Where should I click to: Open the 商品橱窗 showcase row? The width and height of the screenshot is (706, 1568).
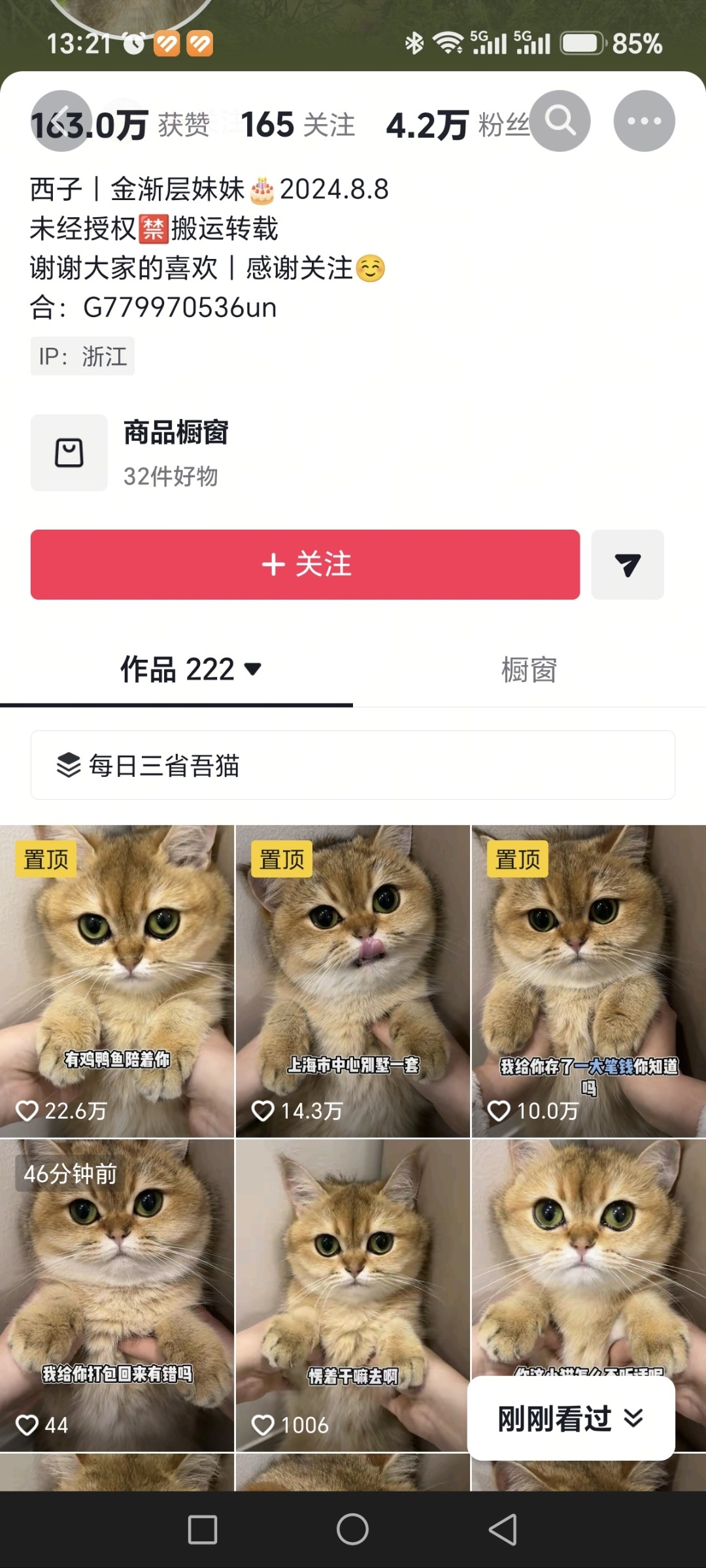[353, 452]
